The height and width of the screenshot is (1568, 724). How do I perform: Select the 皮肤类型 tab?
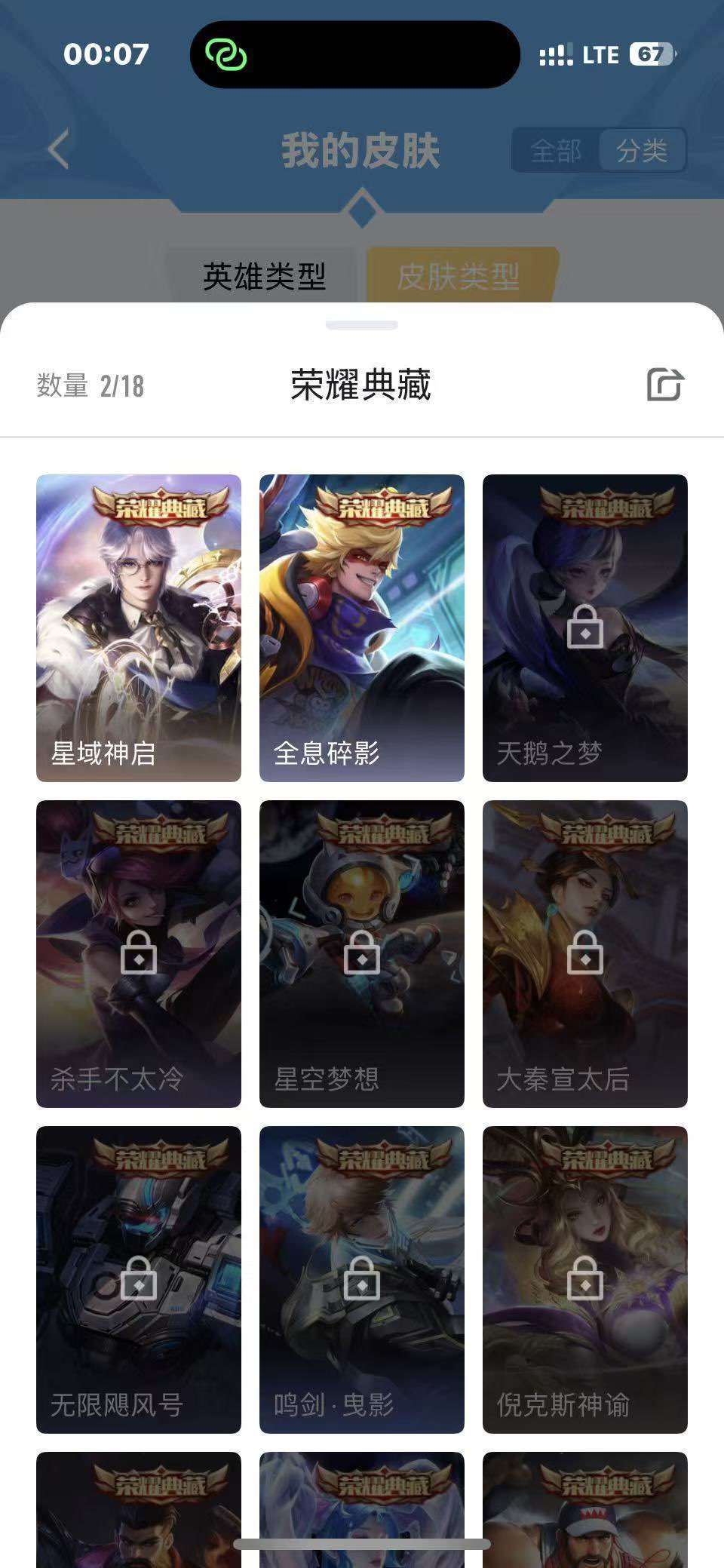tap(459, 276)
